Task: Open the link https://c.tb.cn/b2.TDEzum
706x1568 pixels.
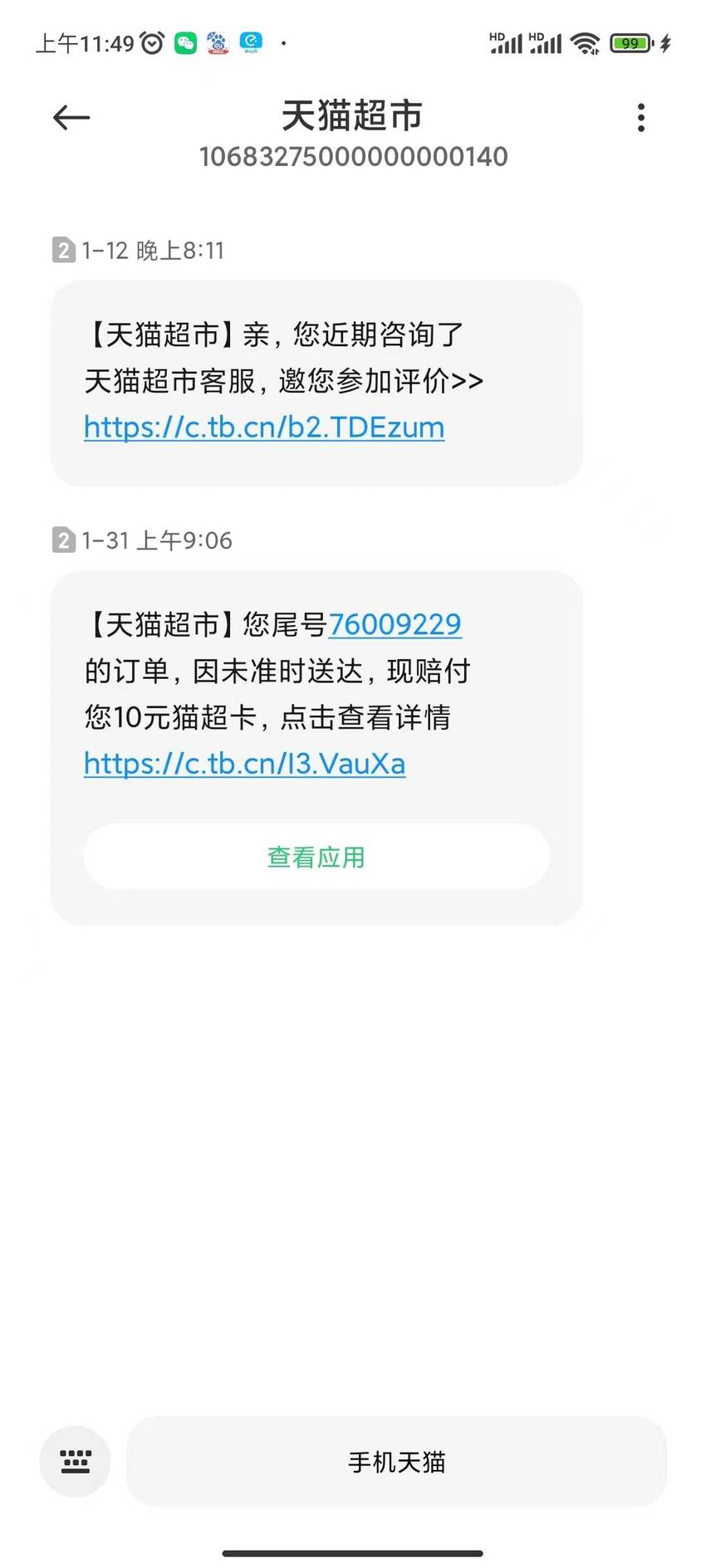Action: pyautogui.click(x=264, y=427)
